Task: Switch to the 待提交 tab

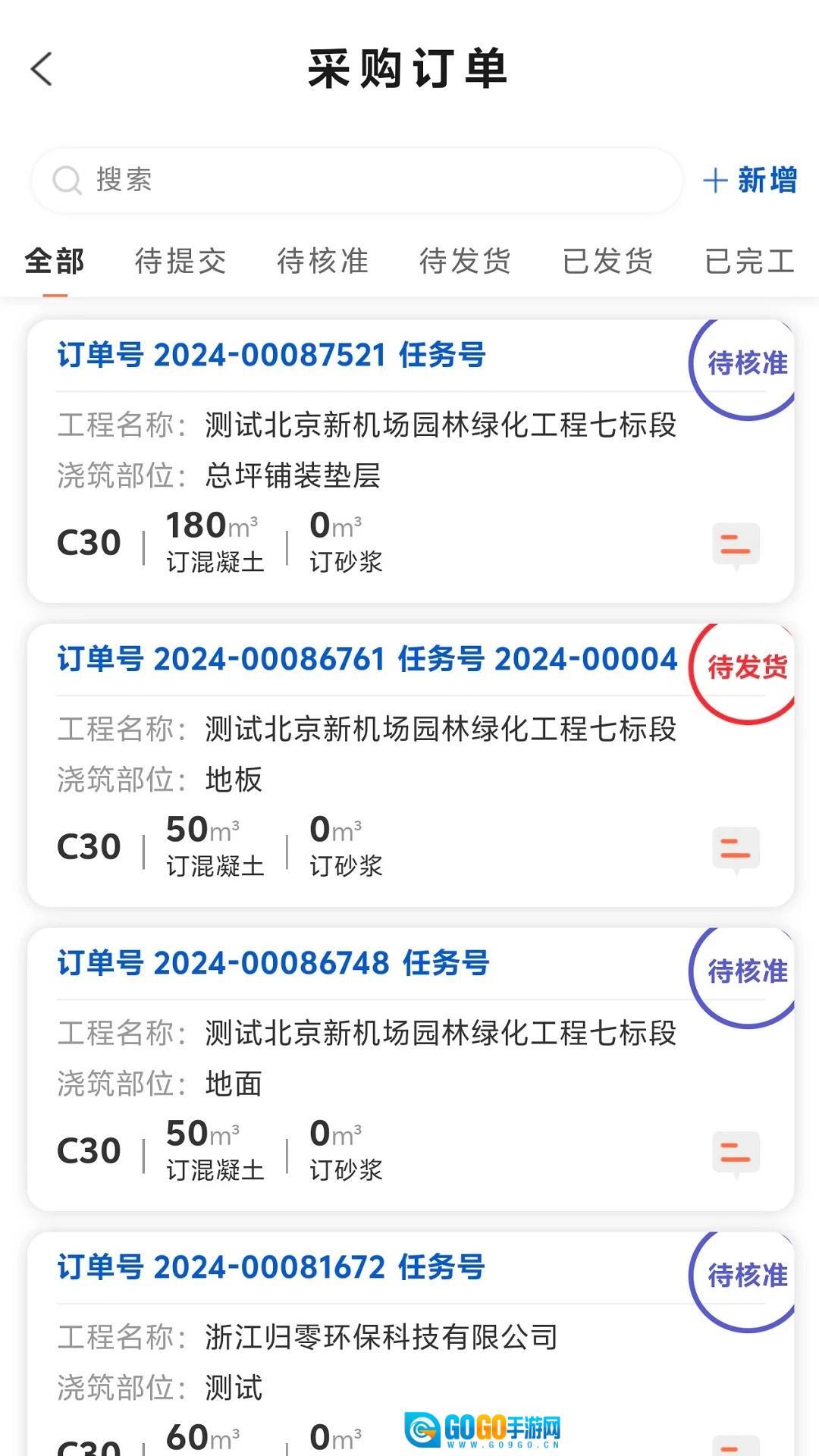Action: 180,261
